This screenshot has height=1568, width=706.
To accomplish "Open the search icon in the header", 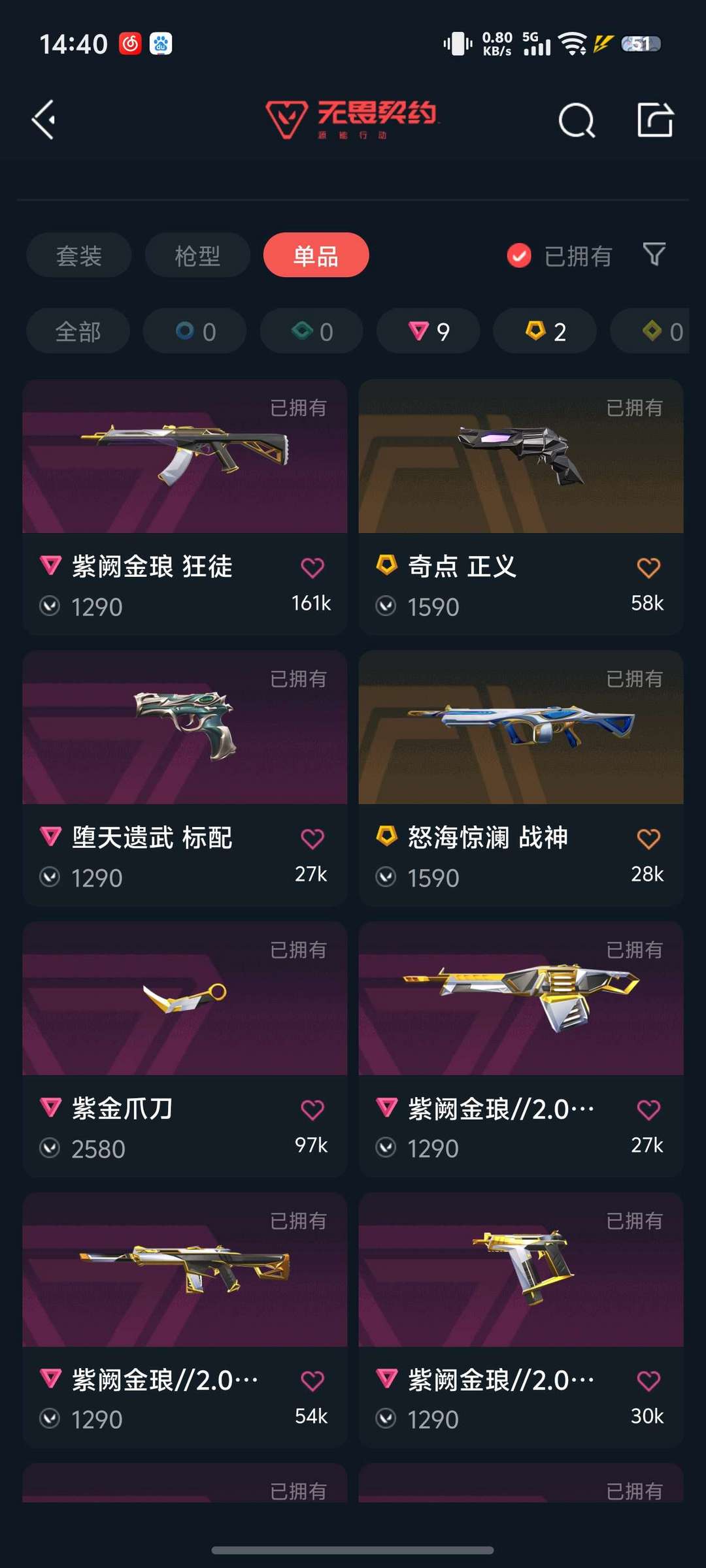I will (x=577, y=120).
